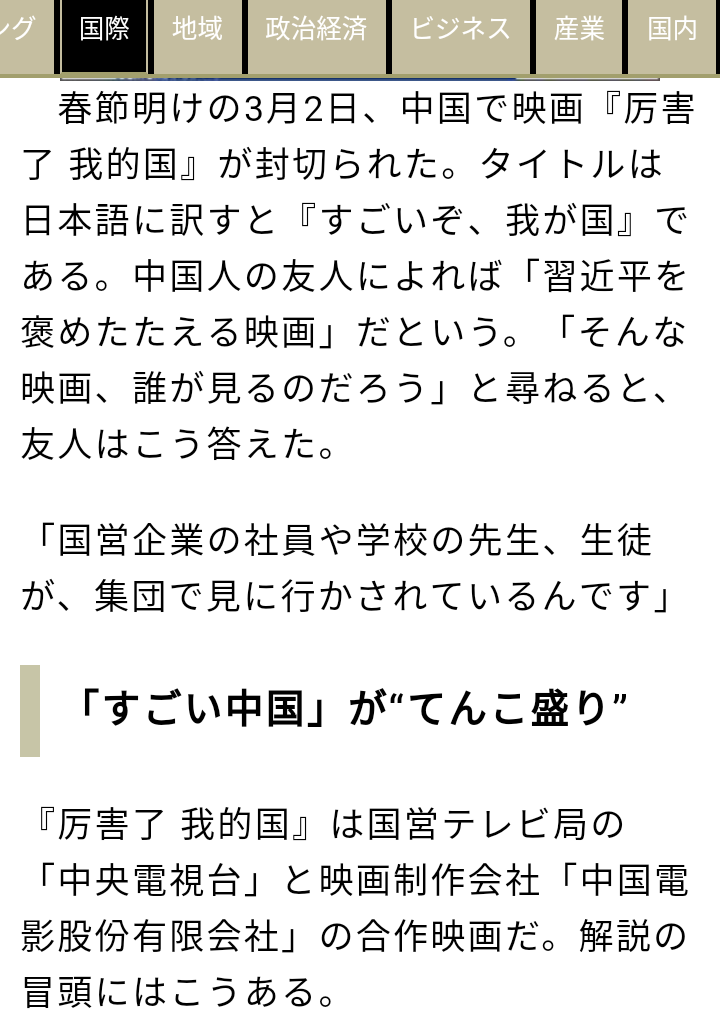Open the 政治経済 category tab

[x=316, y=30]
